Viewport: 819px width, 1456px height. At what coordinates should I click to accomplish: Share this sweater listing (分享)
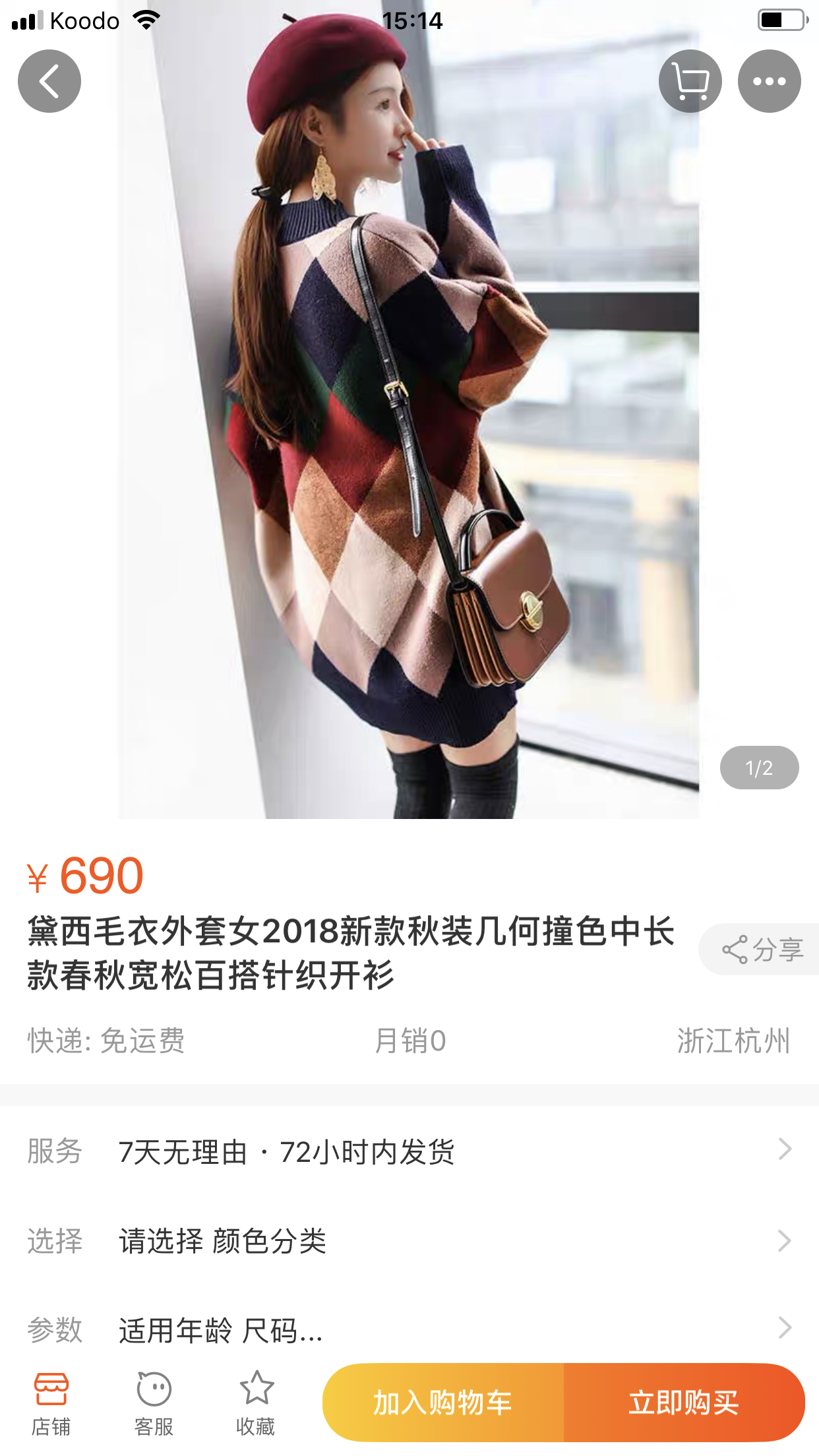pyautogui.click(x=762, y=950)
